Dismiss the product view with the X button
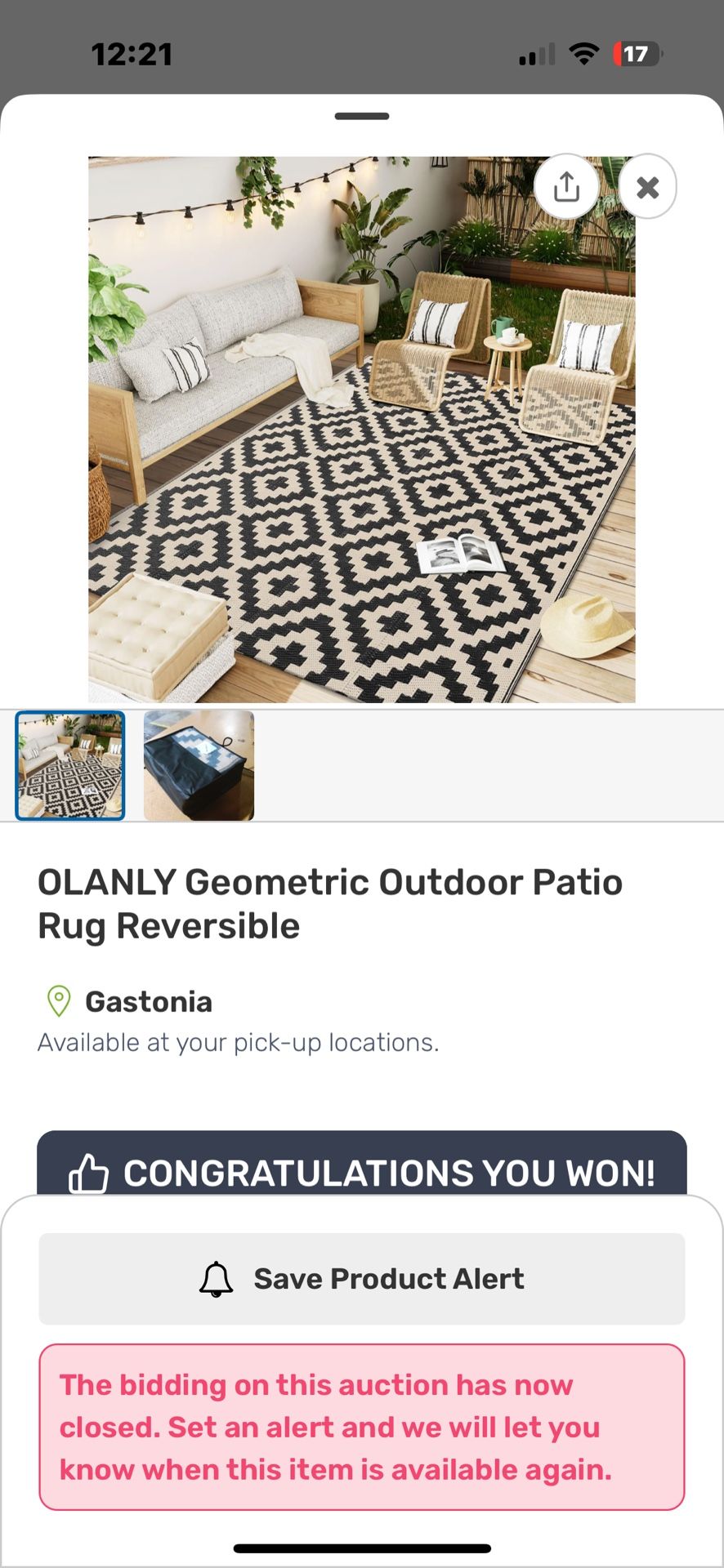This screenshot has width=724, height=1568. point(647,187)
